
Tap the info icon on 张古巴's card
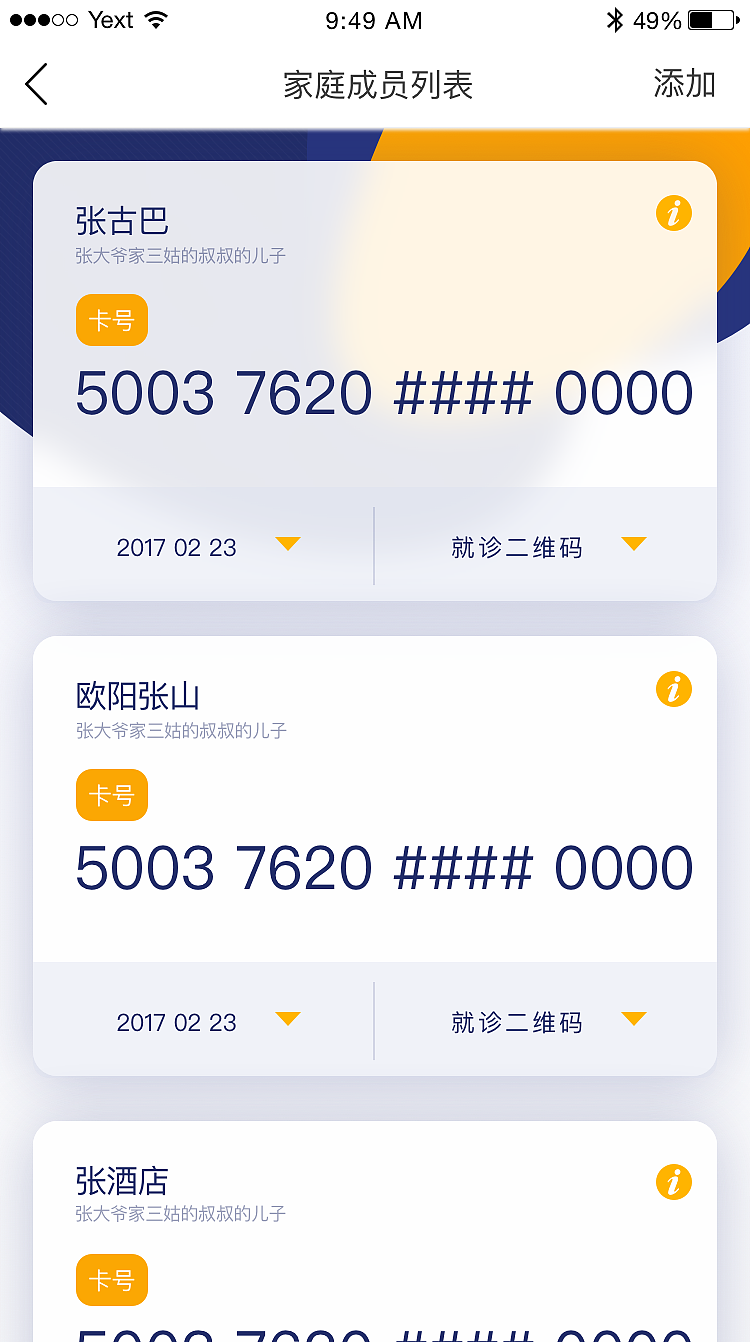click(x=673, y=213)
